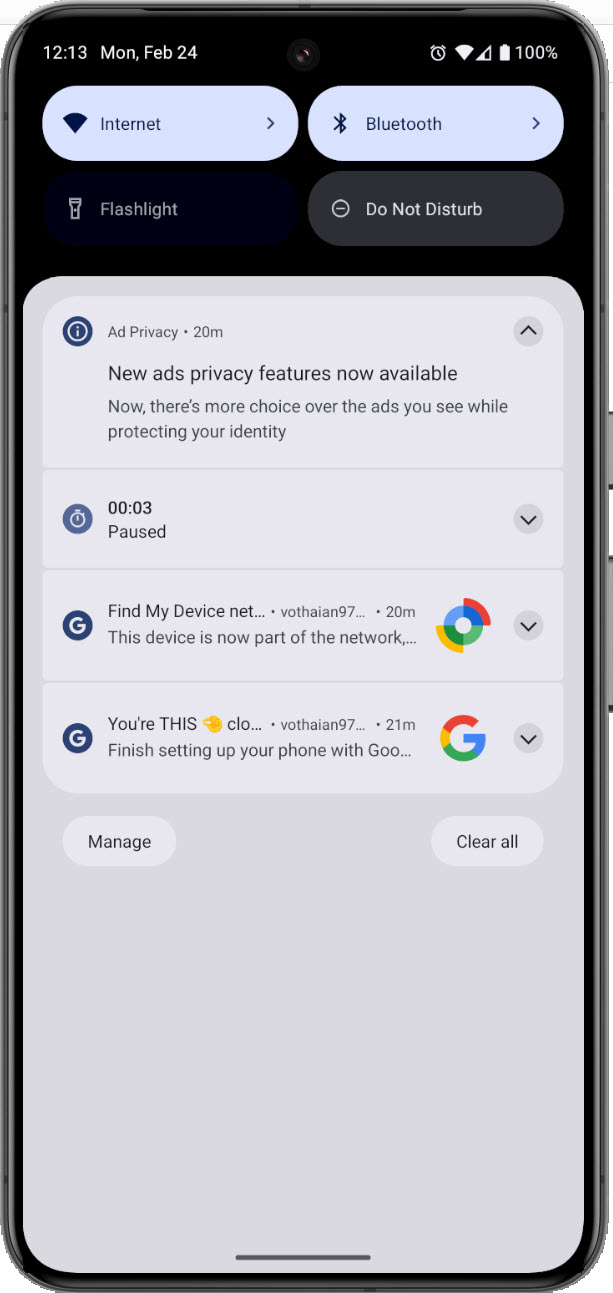Open the finish setting up phone notification

tap(260, 739)
